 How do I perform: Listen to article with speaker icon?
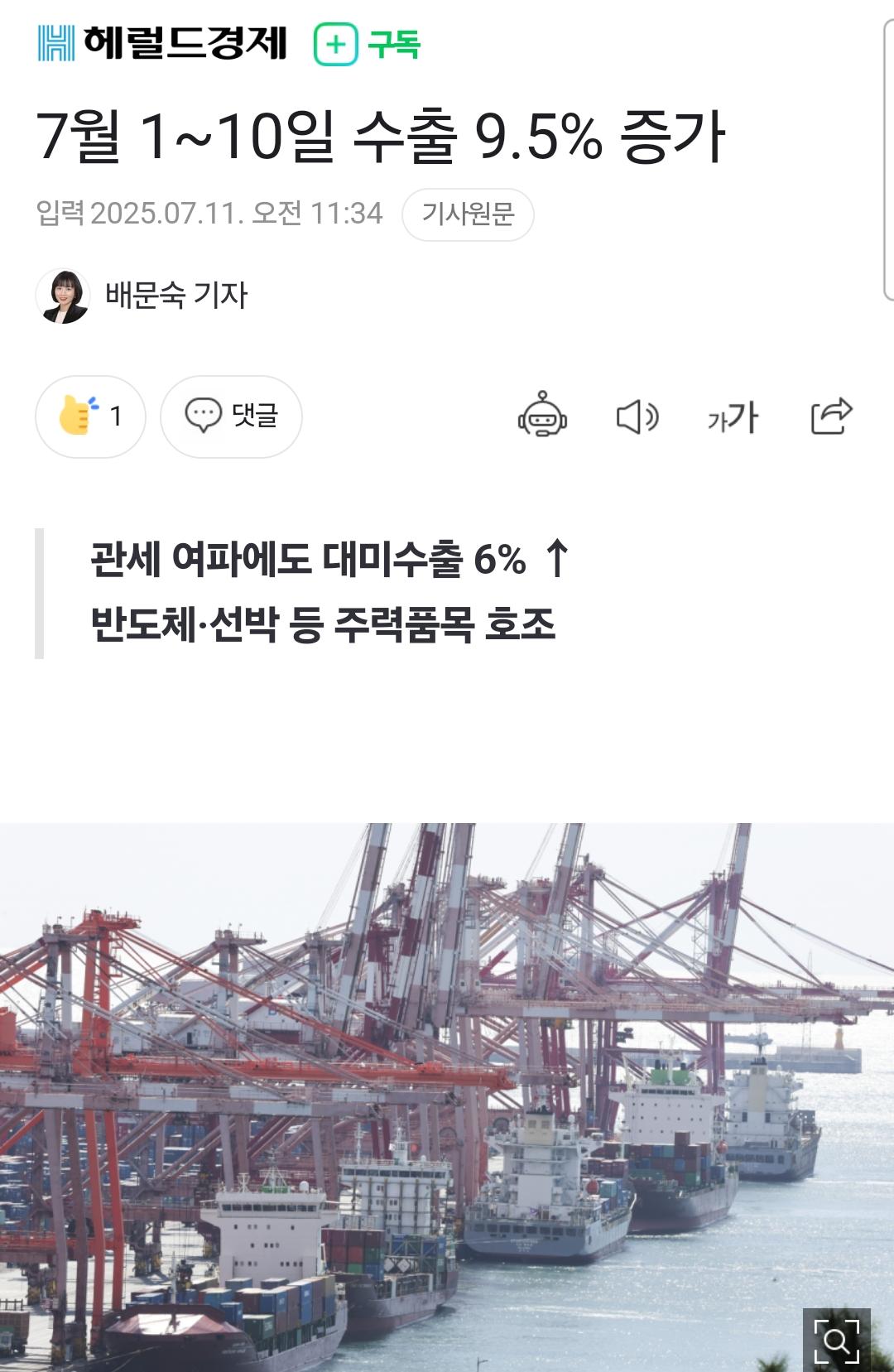(637, 416)
